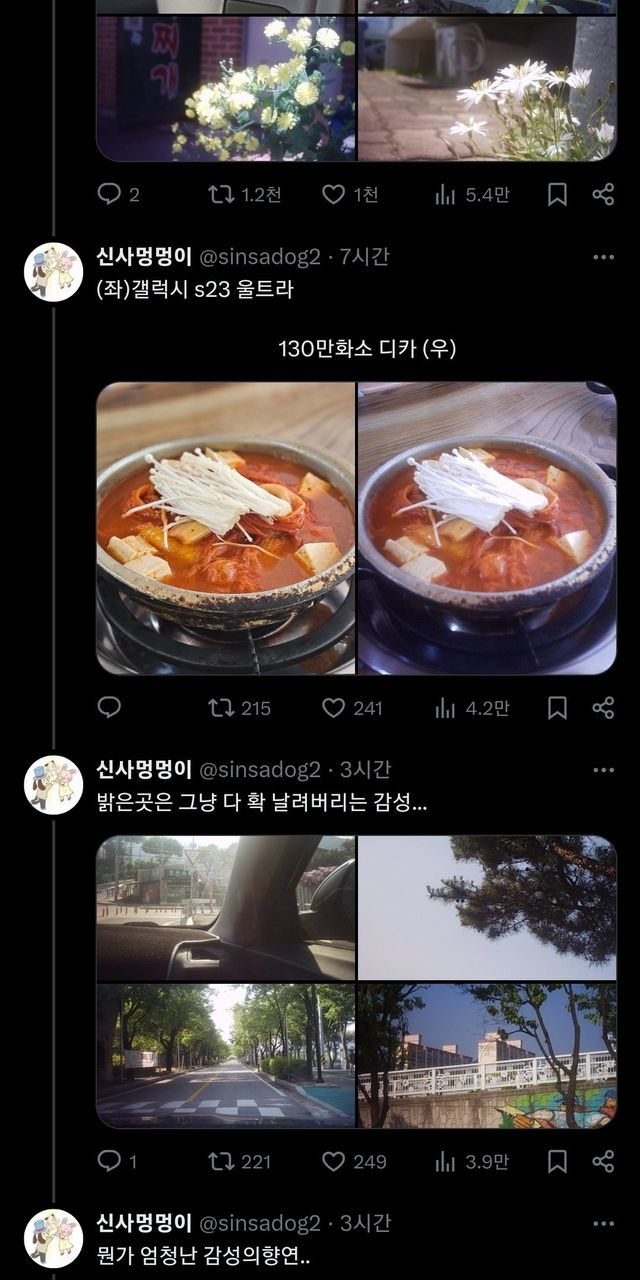Viewport: 640px width, 1280px height.
Task: Open the tree-lined road photo
Action: (225, 1056)
